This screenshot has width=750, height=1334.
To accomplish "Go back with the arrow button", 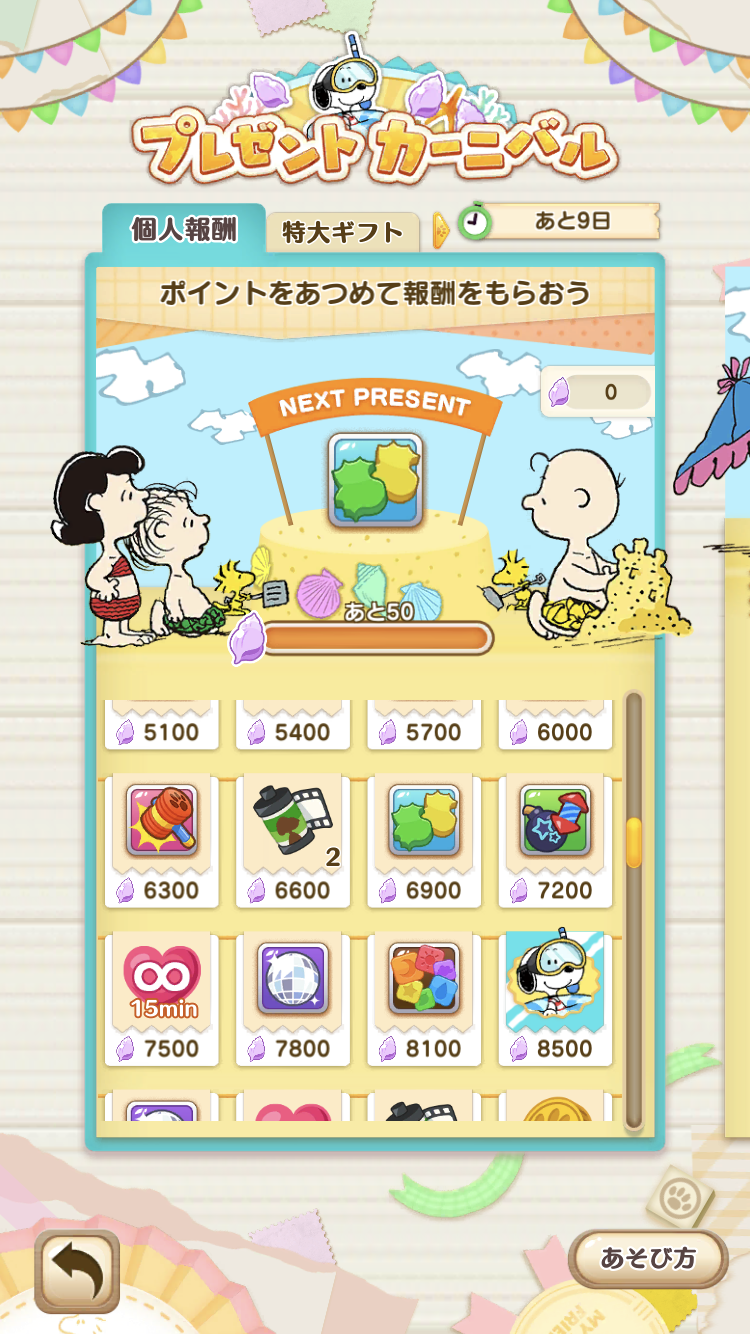I will click(77, 1271).
